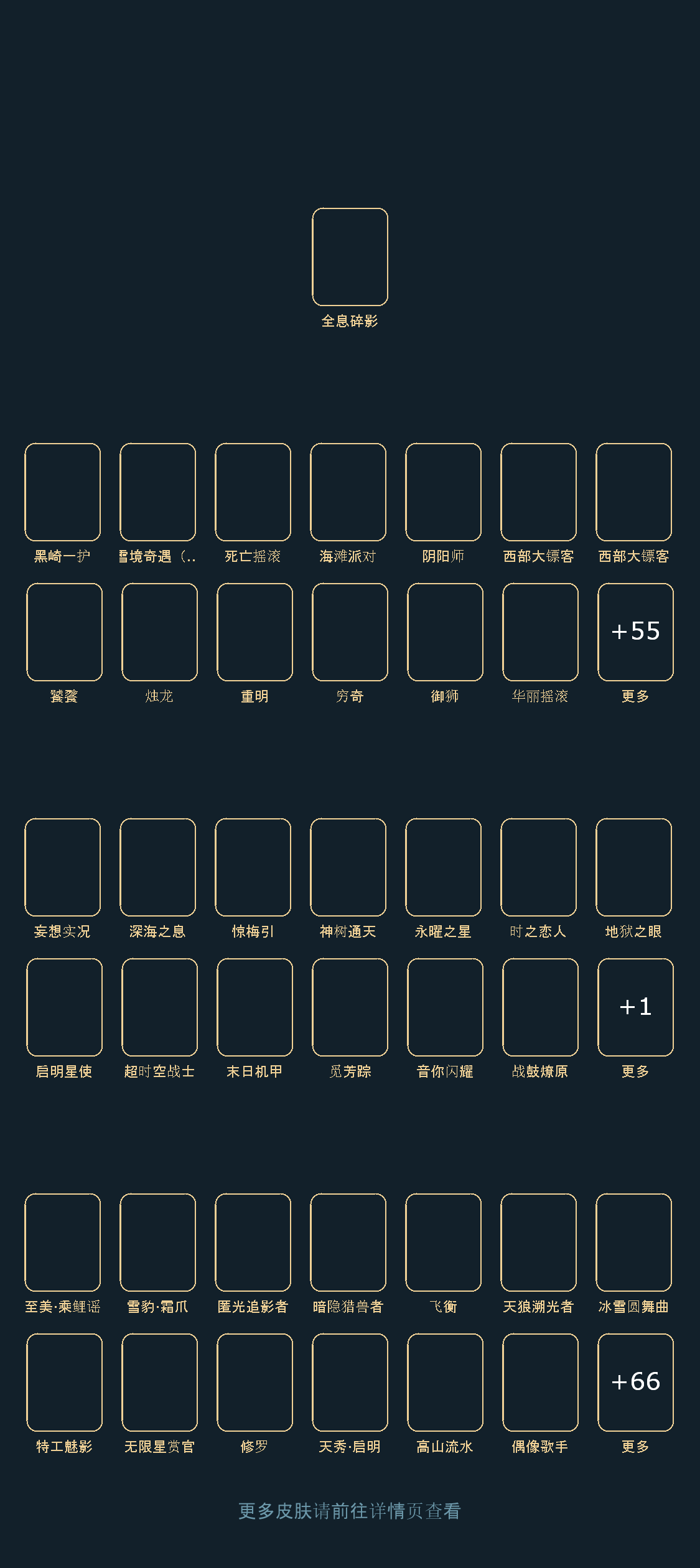The width and height of the screenshot is (700, 1568).
Task: Open the 妄想实况 skin tile
Action: pos(62,867)
